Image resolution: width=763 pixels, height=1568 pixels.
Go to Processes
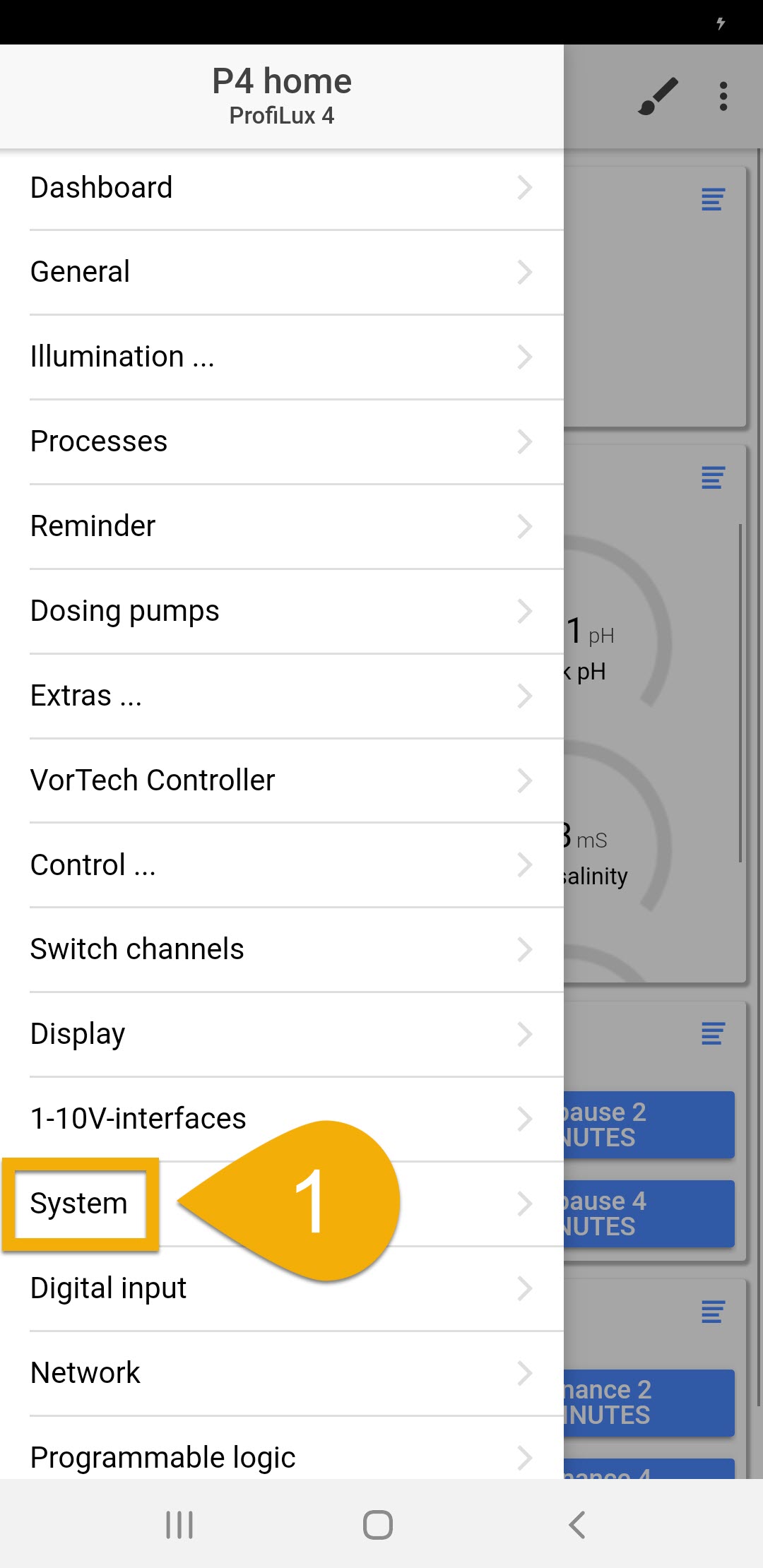click(282, 442)
